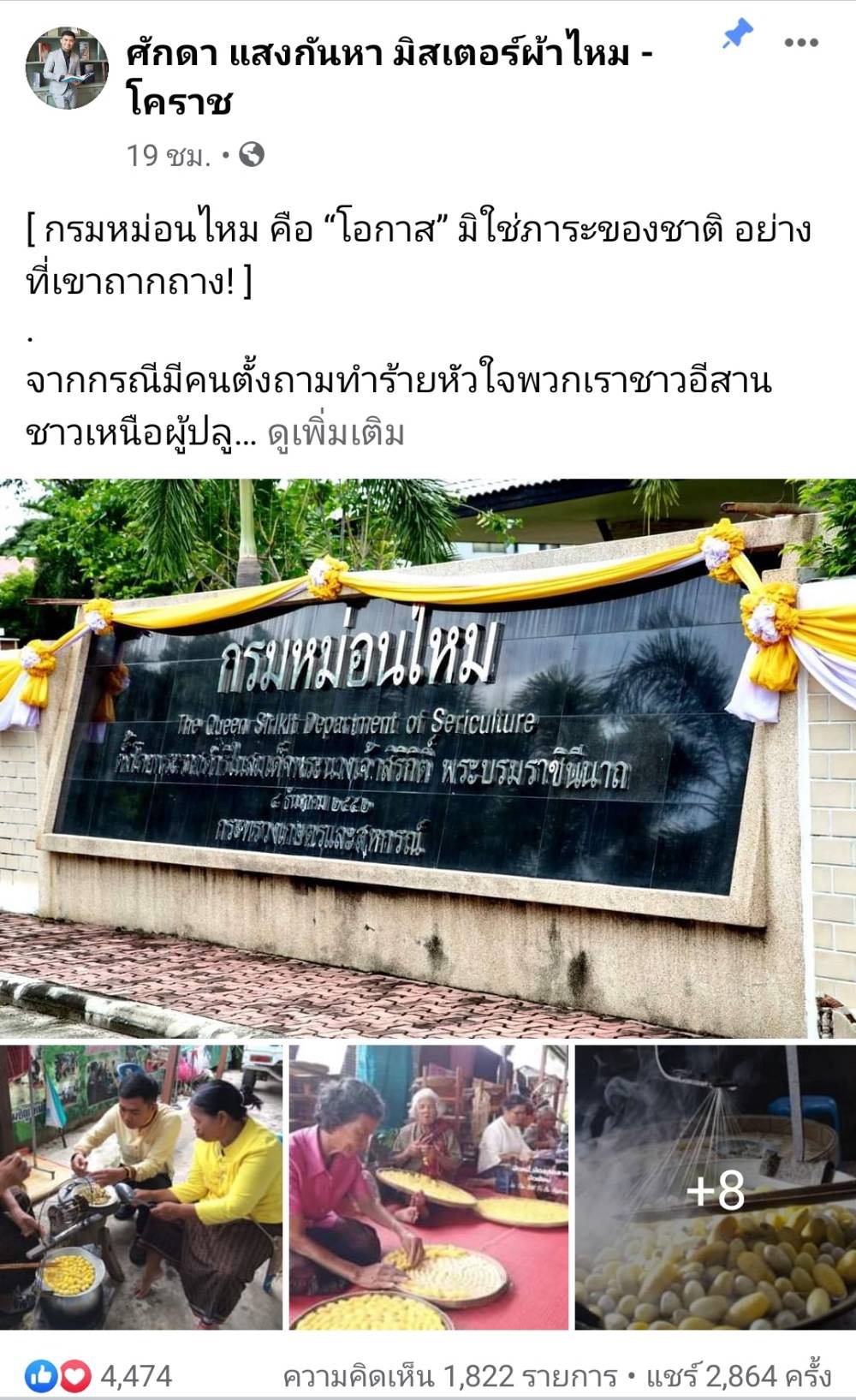856x1400 pixels.
Task: View the 4,474 reactions list
Action: (98, 1376)
